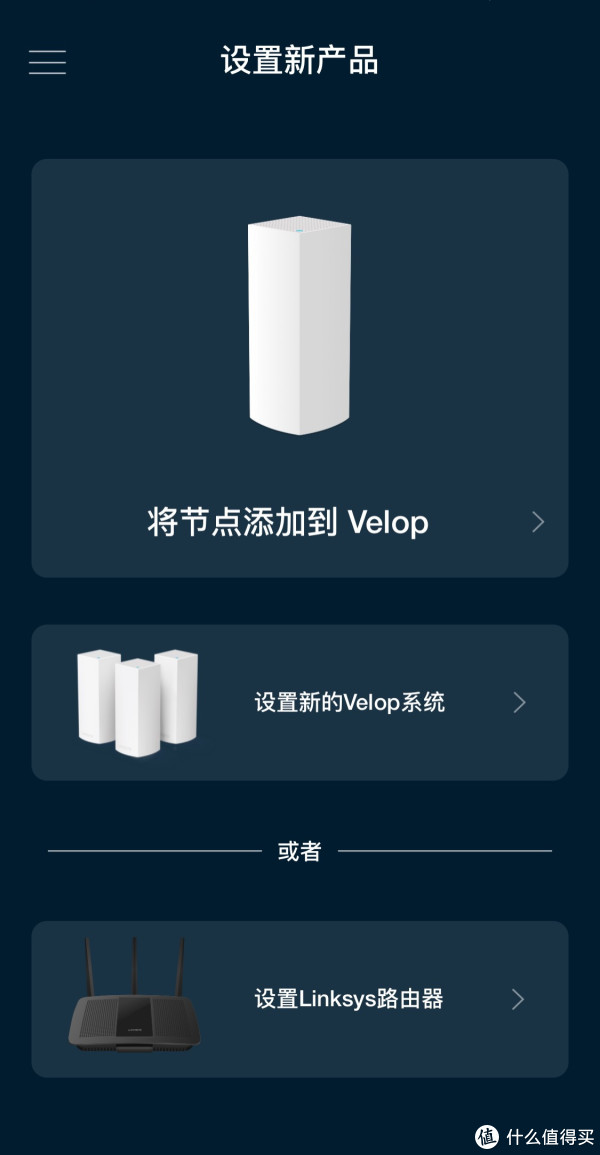
Task: Choose 设置Linksys路由器
Action: point(300,999)
